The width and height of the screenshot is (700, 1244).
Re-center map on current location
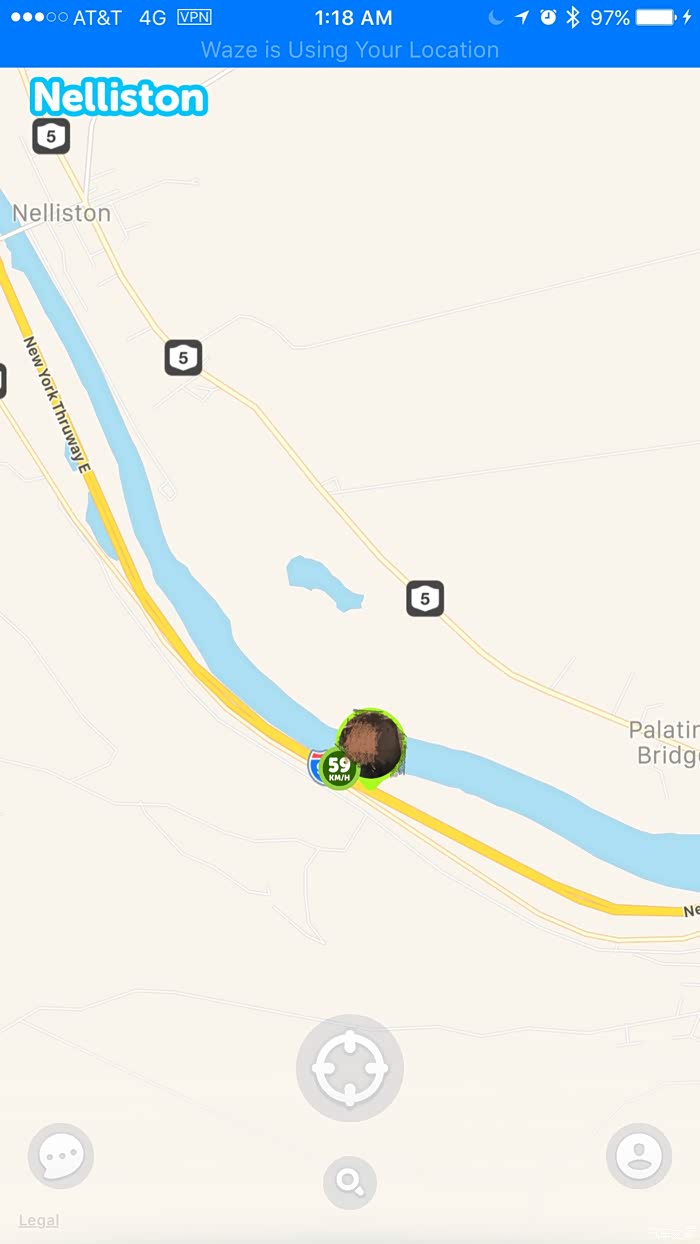[x=350, y=1068]
